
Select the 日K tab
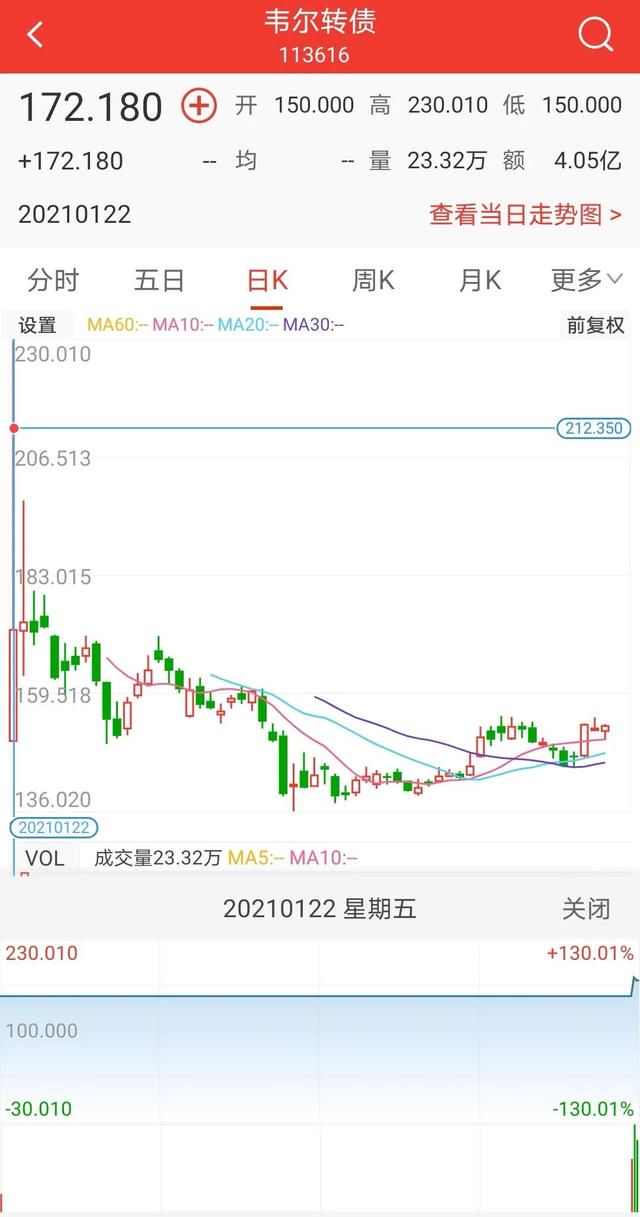click(x=267, y=280)
